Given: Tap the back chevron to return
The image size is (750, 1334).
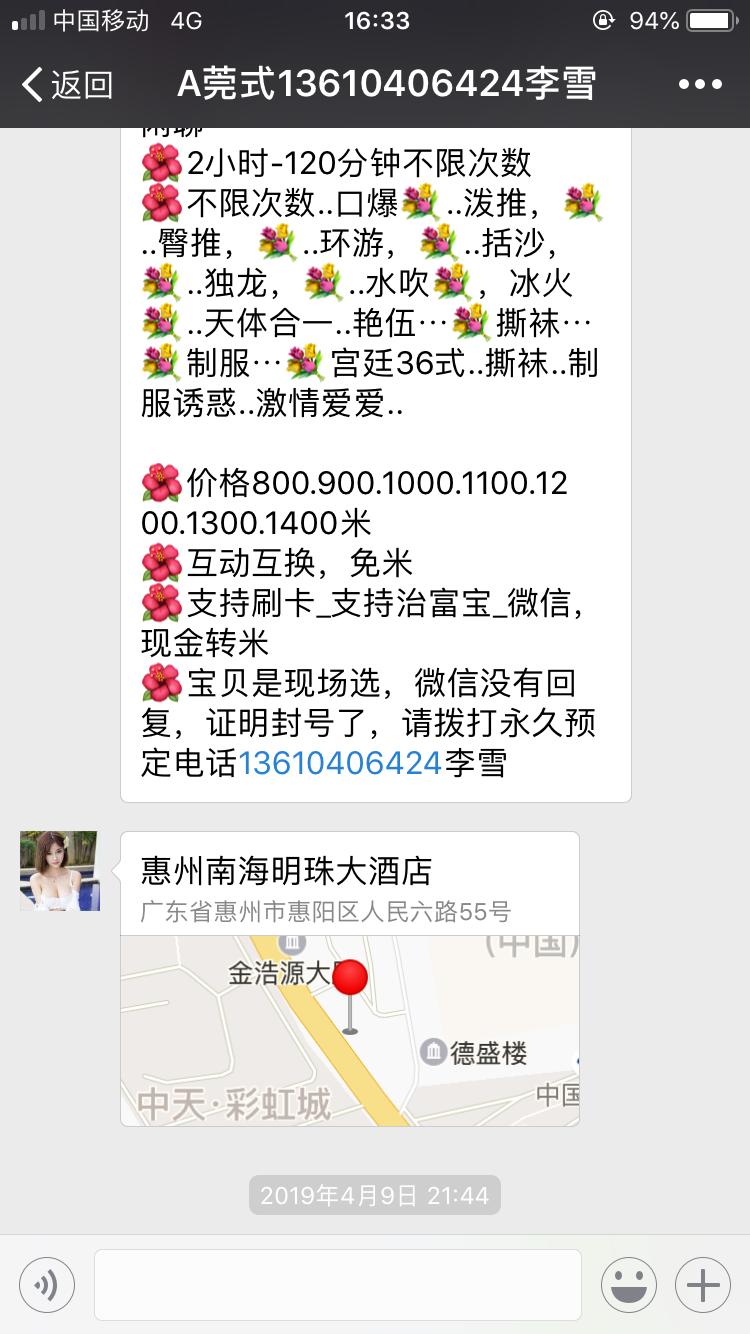Looking at the screenshot, I should click(x=34, y=86).
